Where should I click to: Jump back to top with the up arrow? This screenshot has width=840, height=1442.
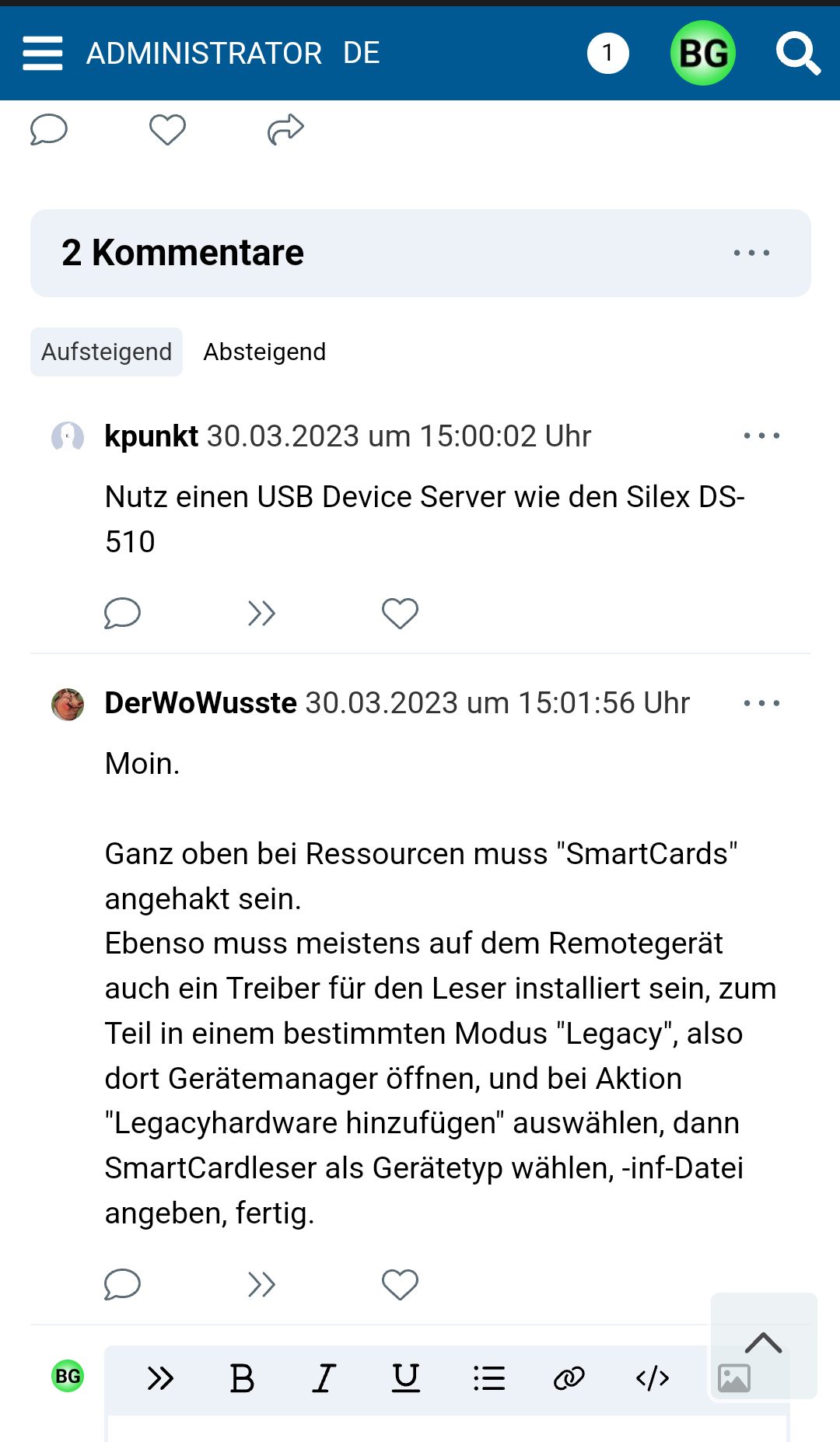764,1345
